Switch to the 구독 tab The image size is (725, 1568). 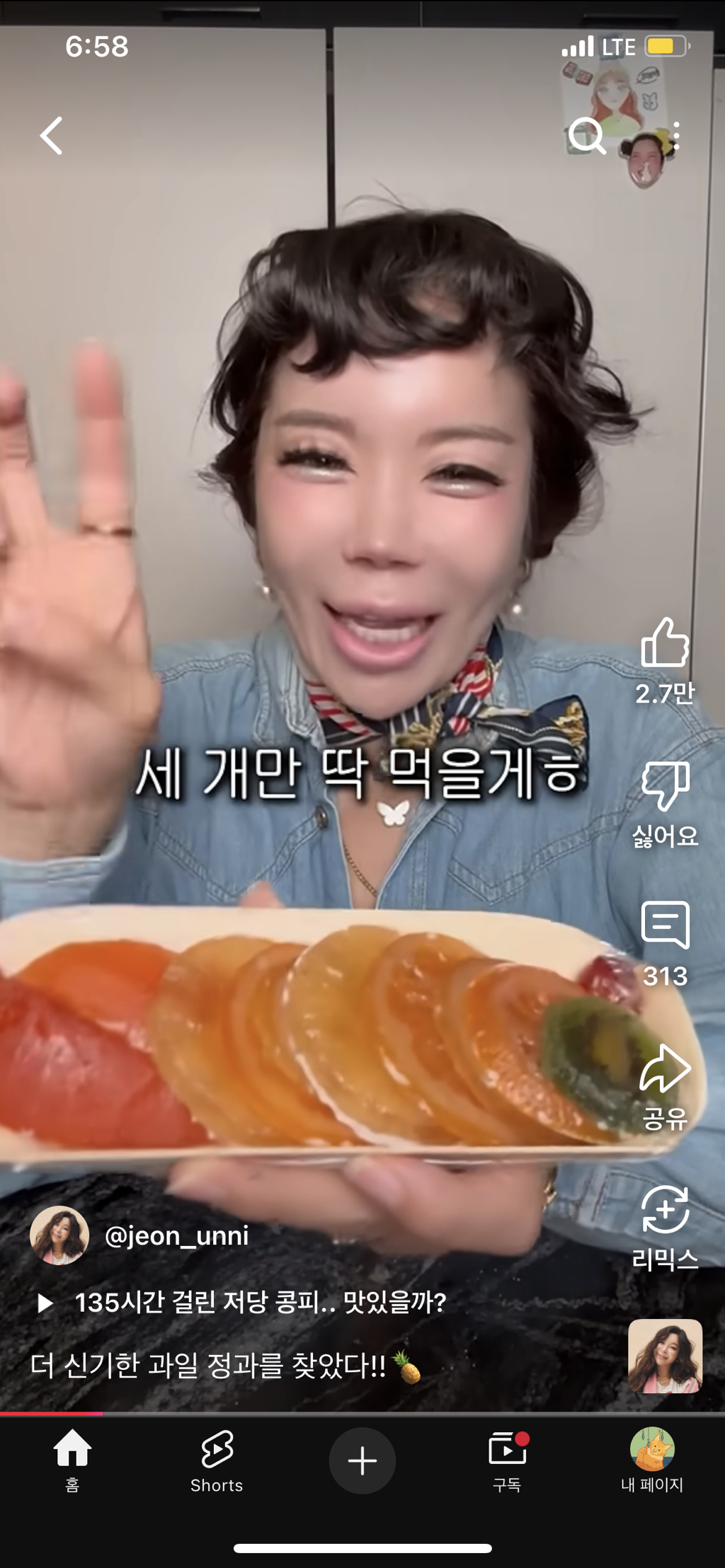click(507, 1460)
